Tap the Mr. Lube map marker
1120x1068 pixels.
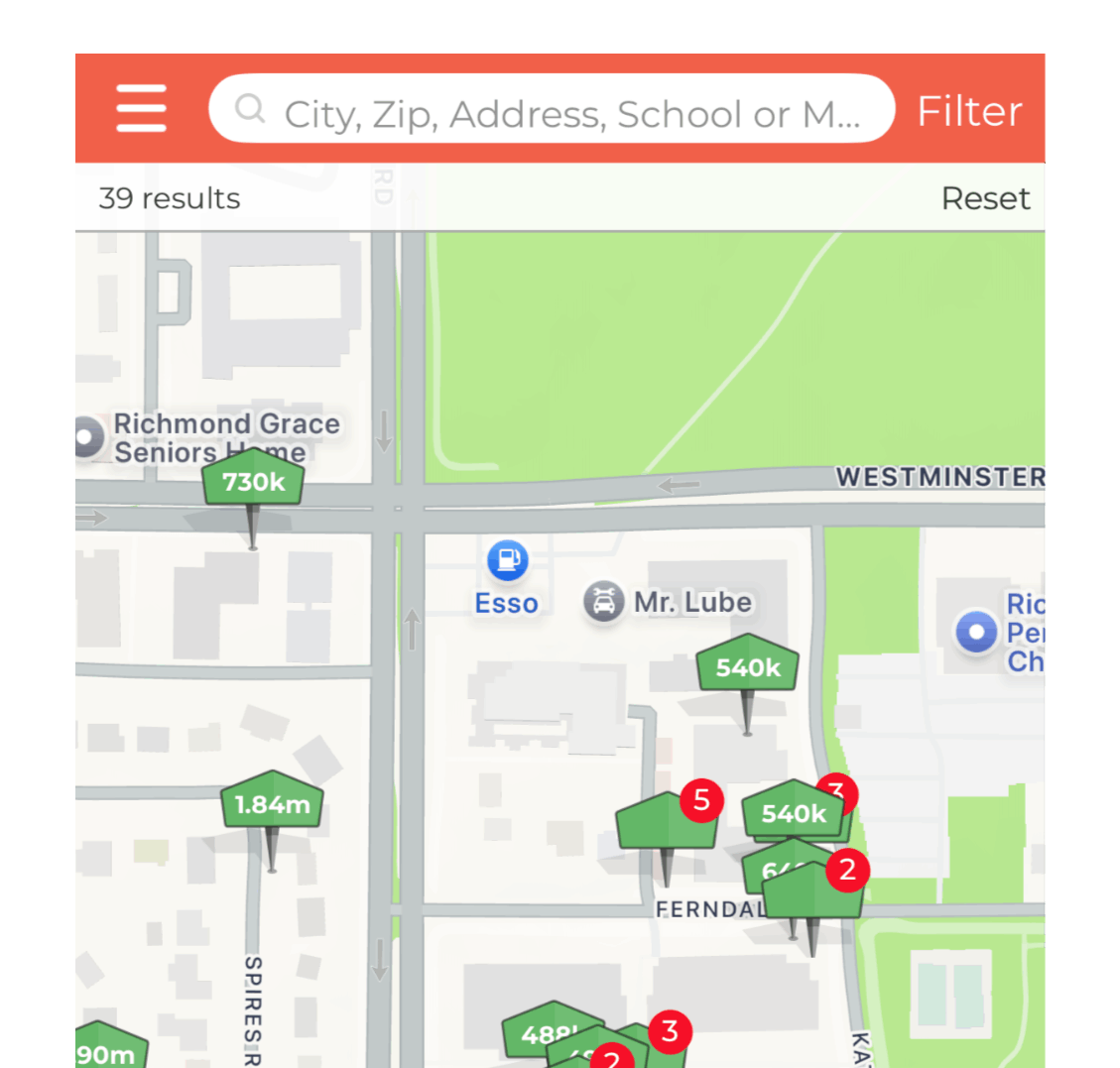603,602
